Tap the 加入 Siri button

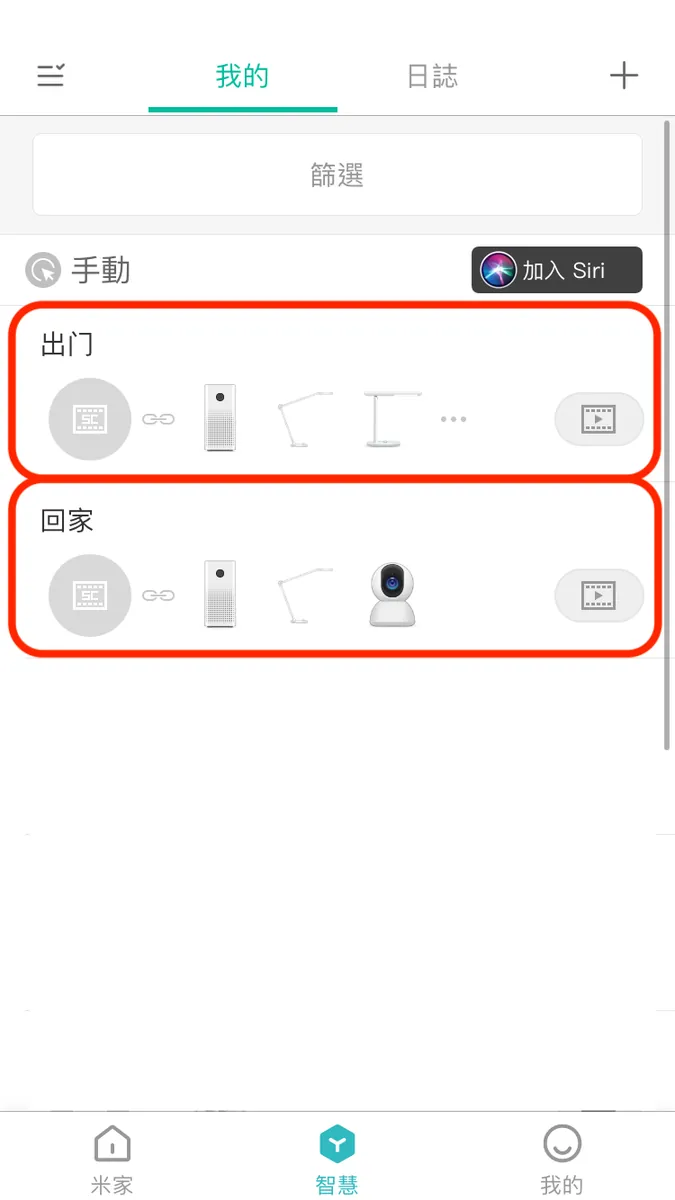[557, 270]
